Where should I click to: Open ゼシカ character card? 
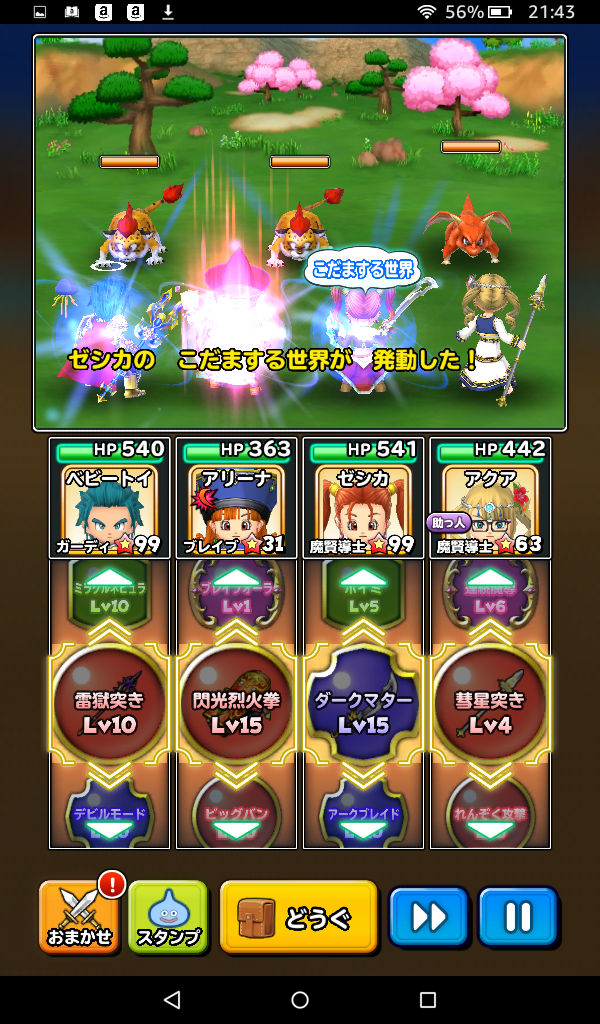point(363,498)
